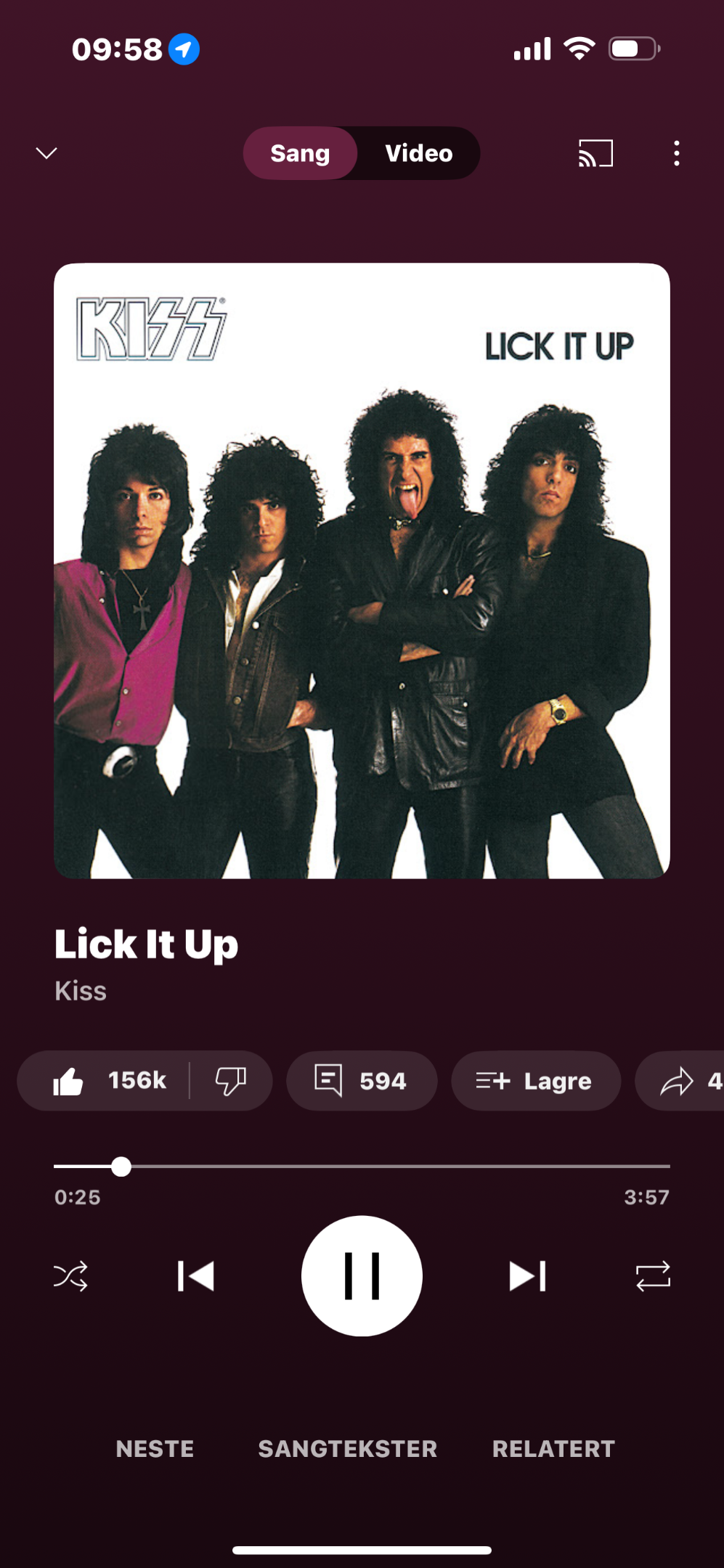Open the Kiss artist link
This screenshot has height=1568, width=724.
click(81, 991)
